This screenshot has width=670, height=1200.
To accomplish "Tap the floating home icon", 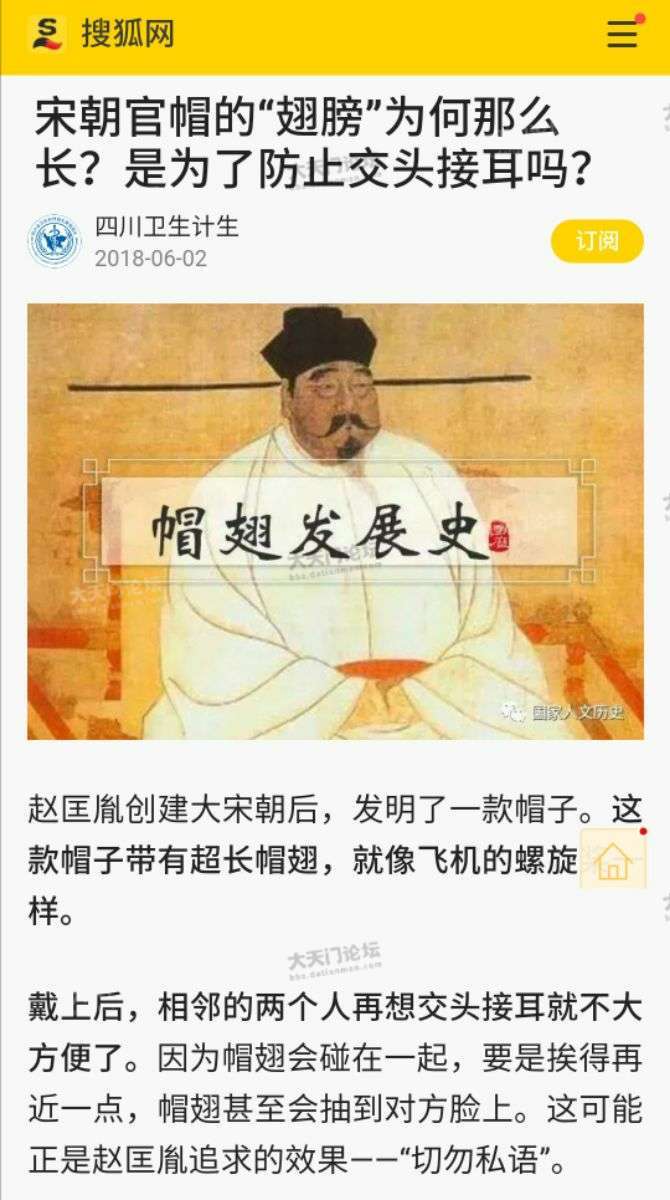I will point(612,860).
